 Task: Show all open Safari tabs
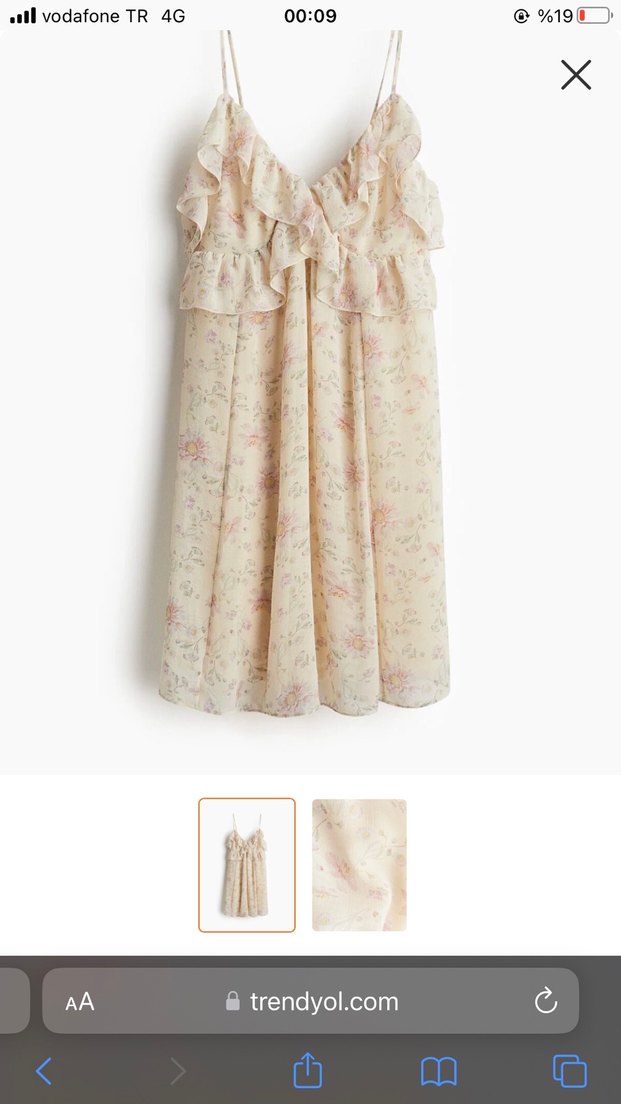tap(570, 1072)
